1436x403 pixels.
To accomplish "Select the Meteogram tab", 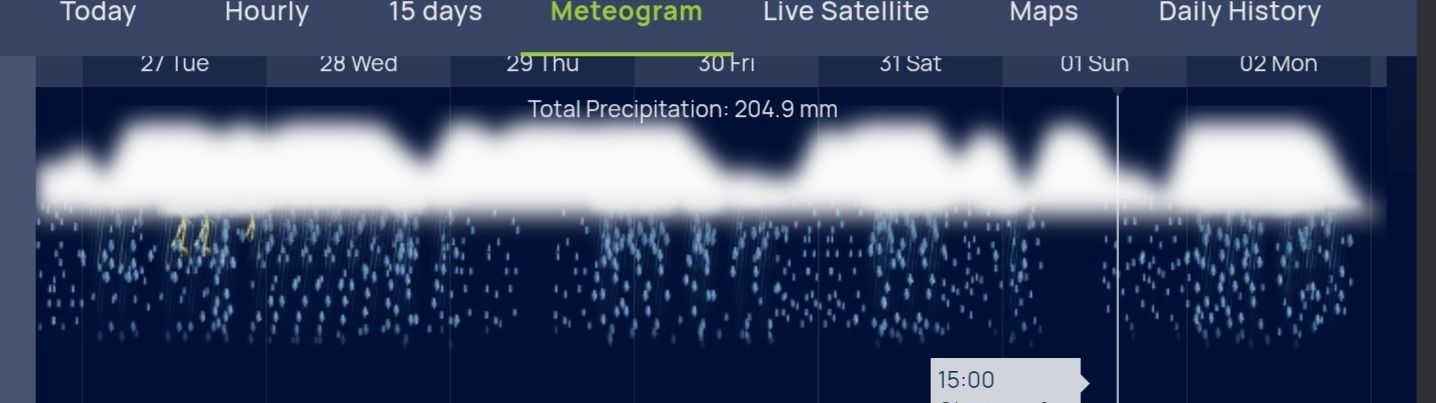I will tap(626, 13).
